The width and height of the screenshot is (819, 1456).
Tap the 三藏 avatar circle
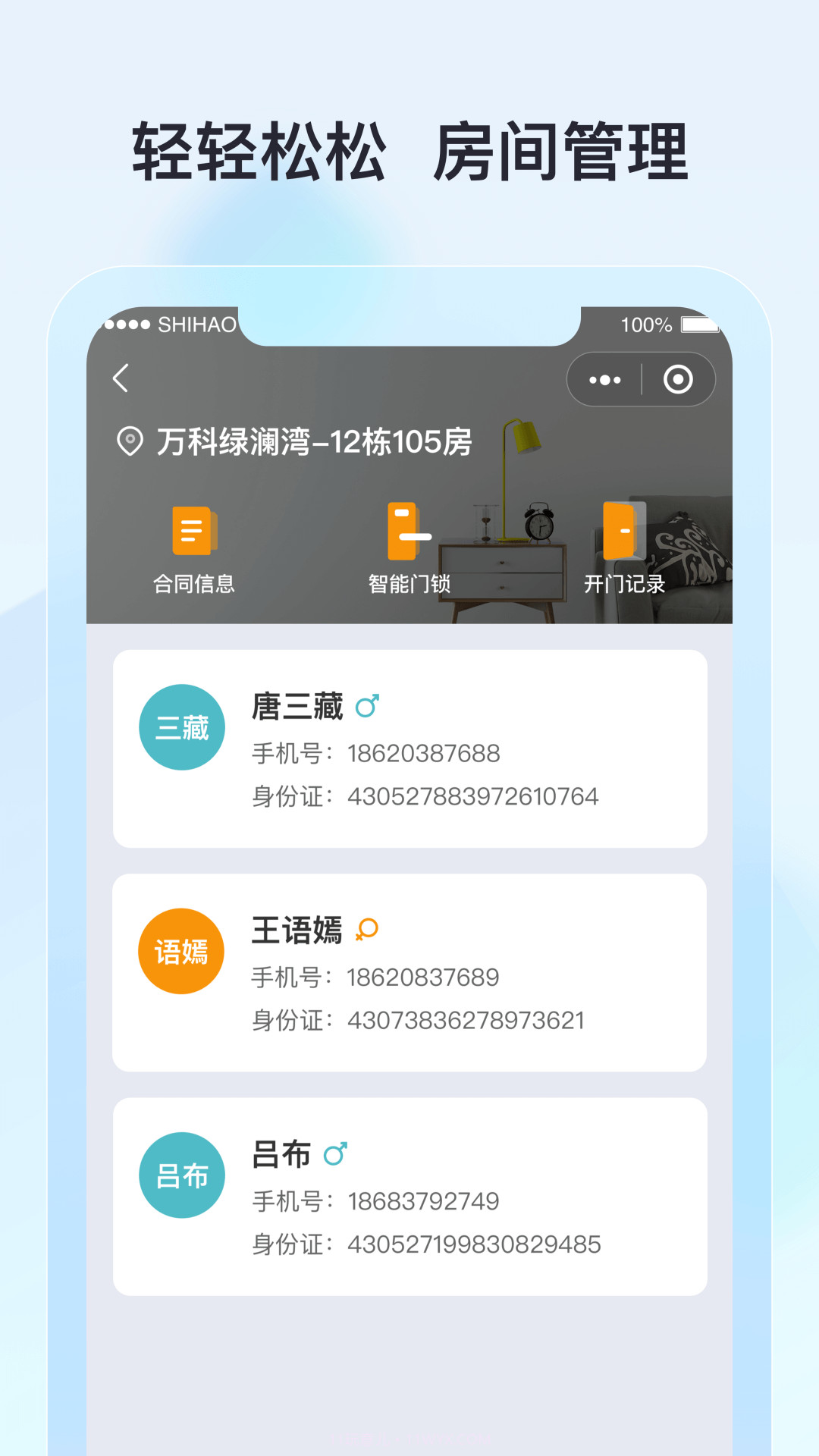182,726
